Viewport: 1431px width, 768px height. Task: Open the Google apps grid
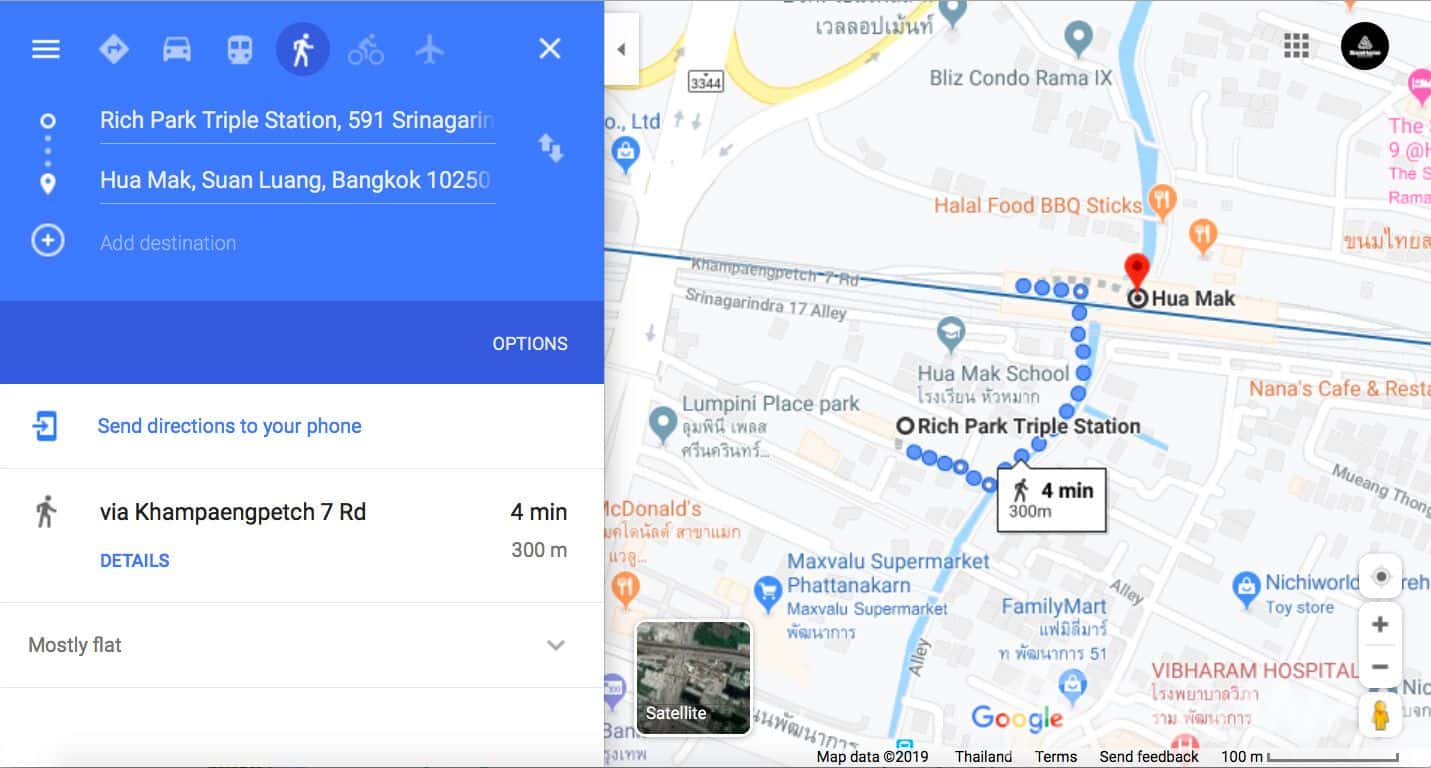1296,46
